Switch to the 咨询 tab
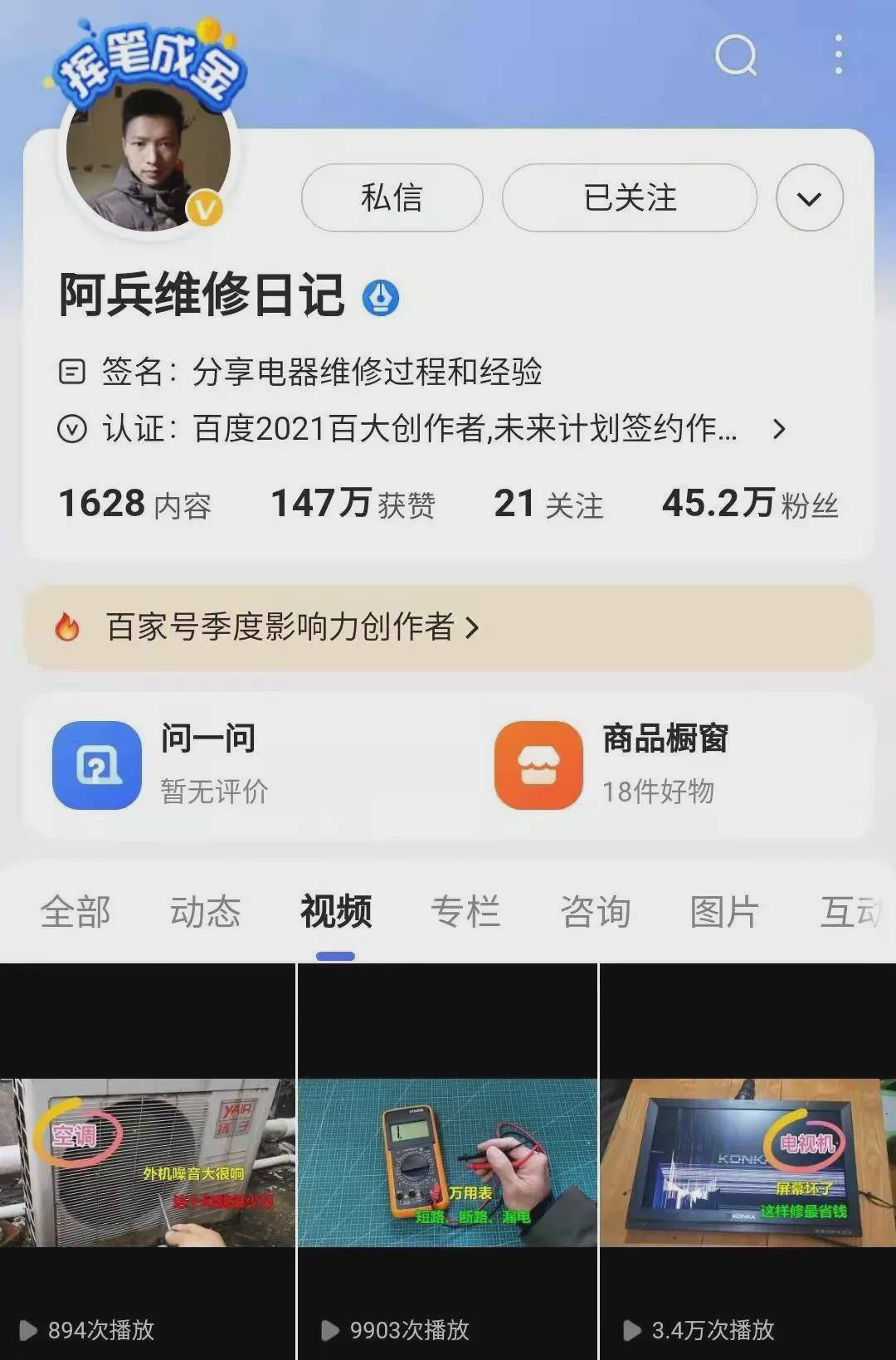The height and width of the screenshot is (1360, 896). pyautogui.click(x=596, y=912)
